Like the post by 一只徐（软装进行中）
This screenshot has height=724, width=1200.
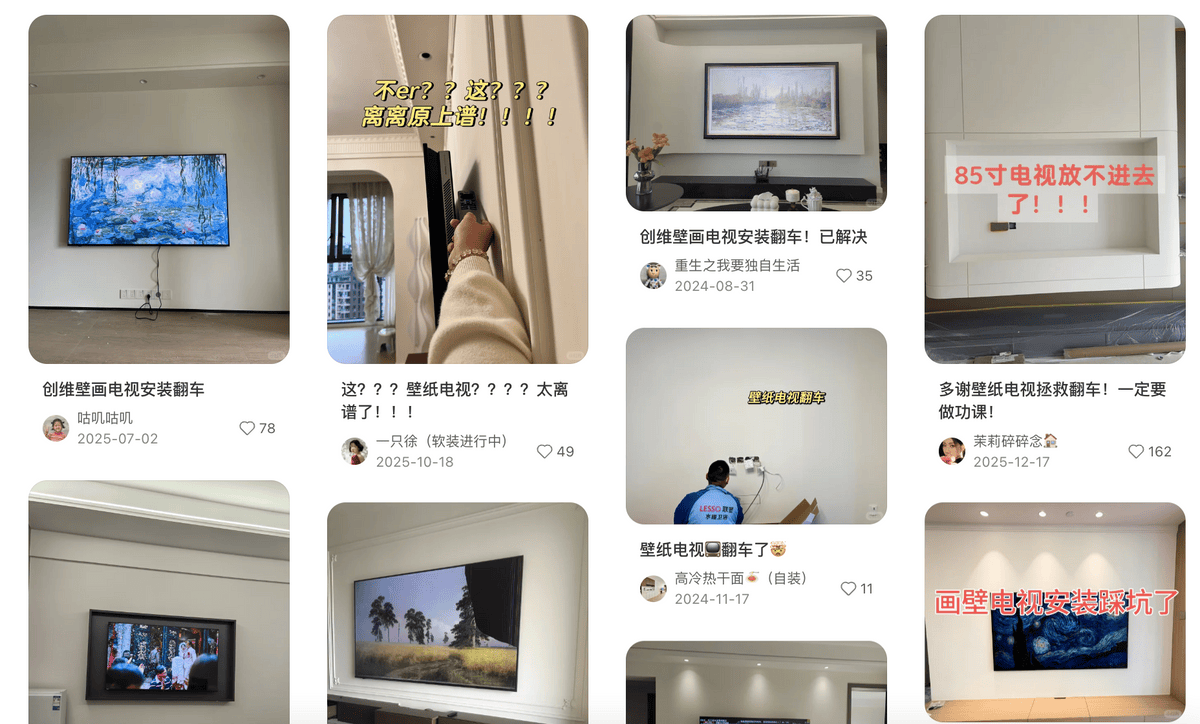point(545,451)
